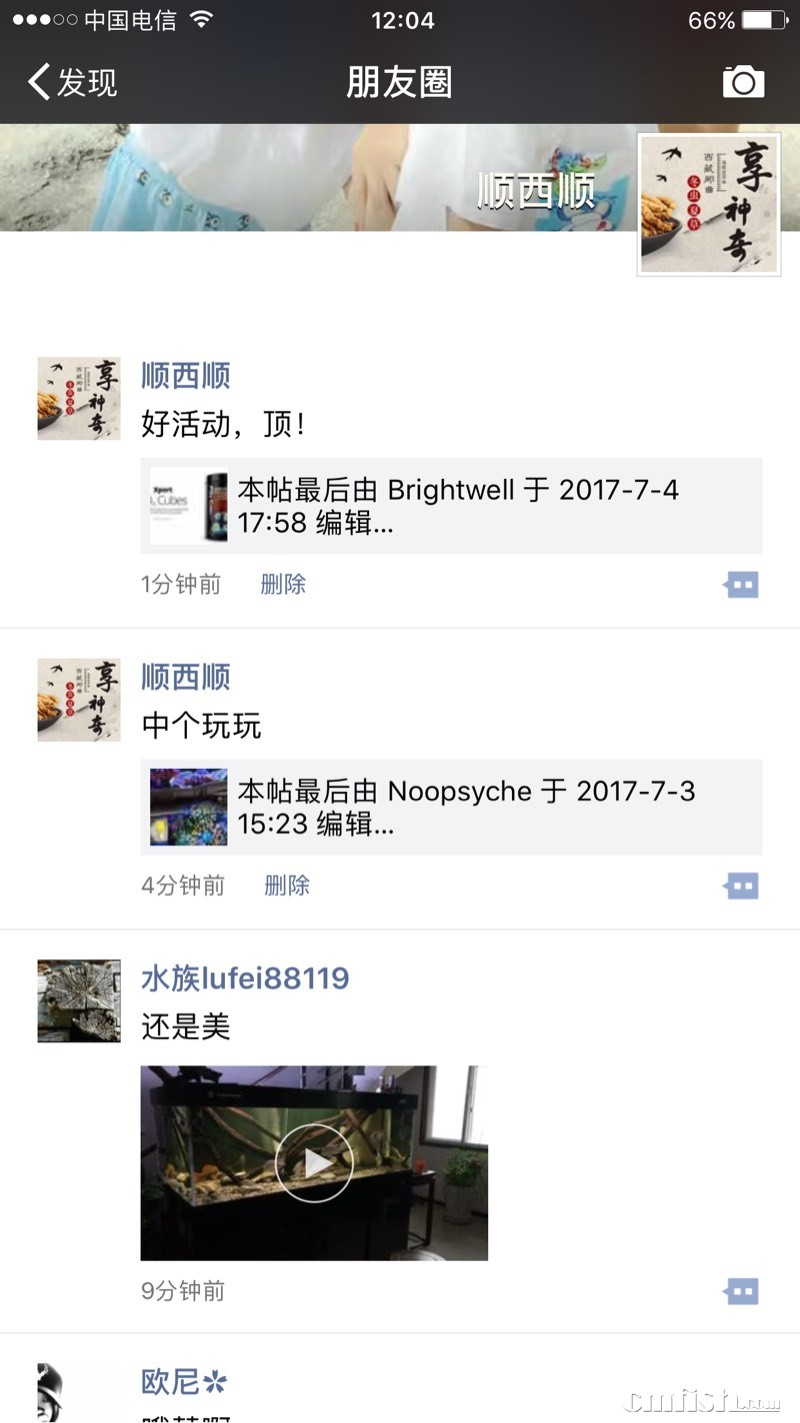Tap 顺西顺's avatar beside 好活动，顶！ post
Screen dimensions: 800x1423
coord(79,398)
